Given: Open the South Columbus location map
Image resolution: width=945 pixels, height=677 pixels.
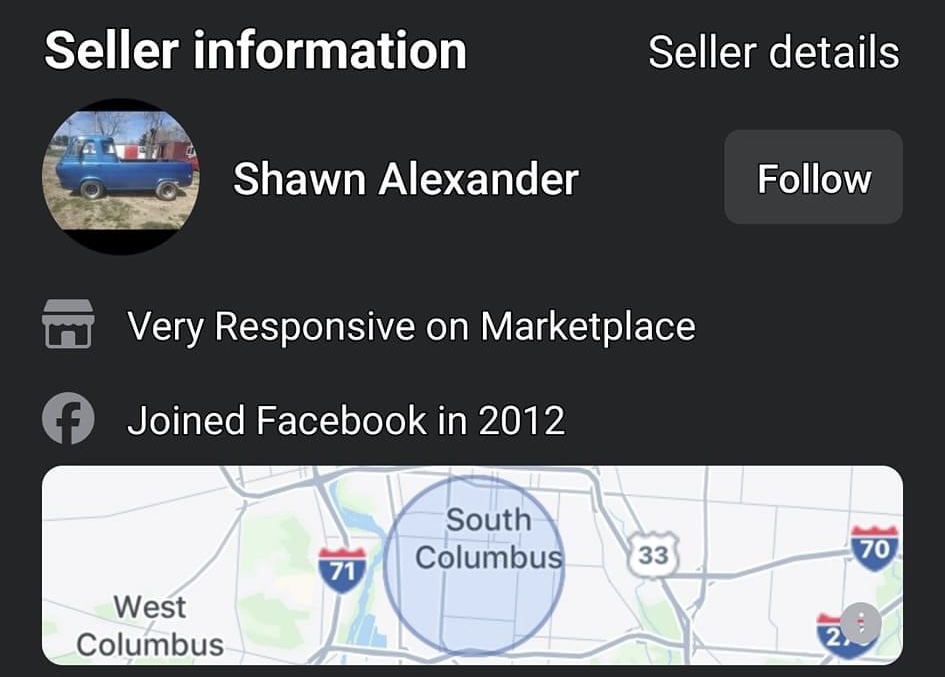Looking at the screenshot, I should tap(472, 565).
